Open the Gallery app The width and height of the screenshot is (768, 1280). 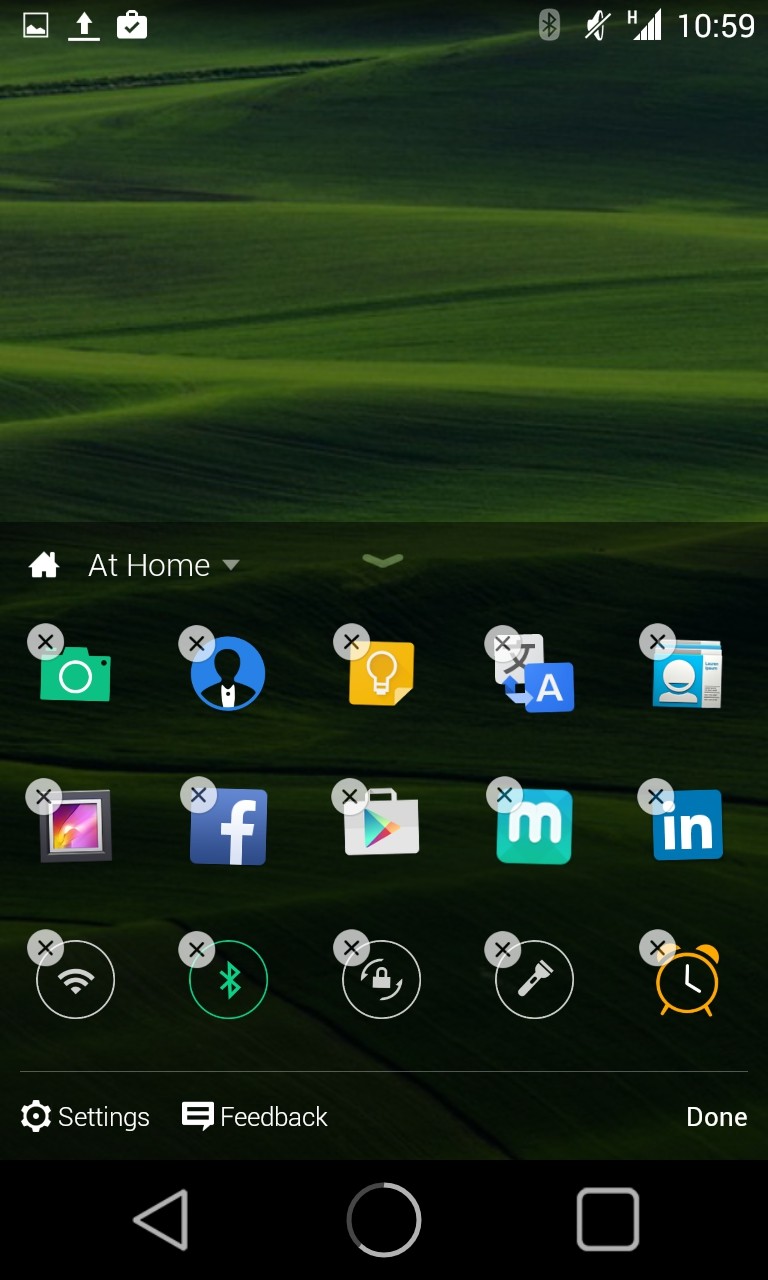tap(76, 827)
